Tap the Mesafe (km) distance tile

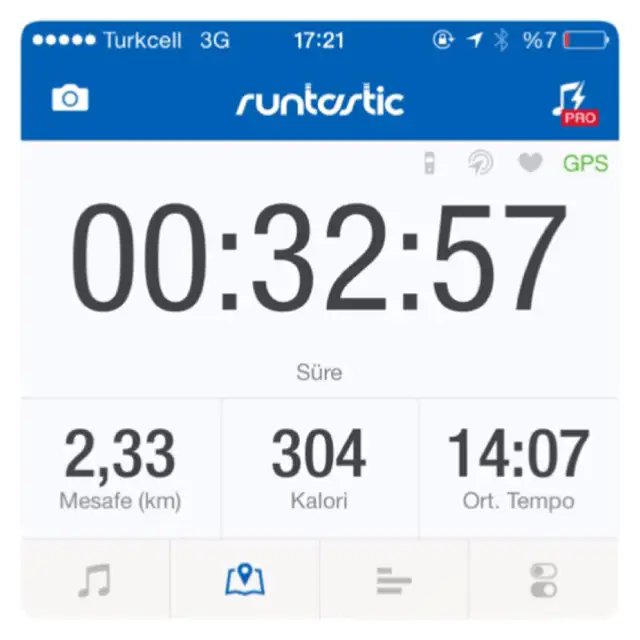(120, 468)
